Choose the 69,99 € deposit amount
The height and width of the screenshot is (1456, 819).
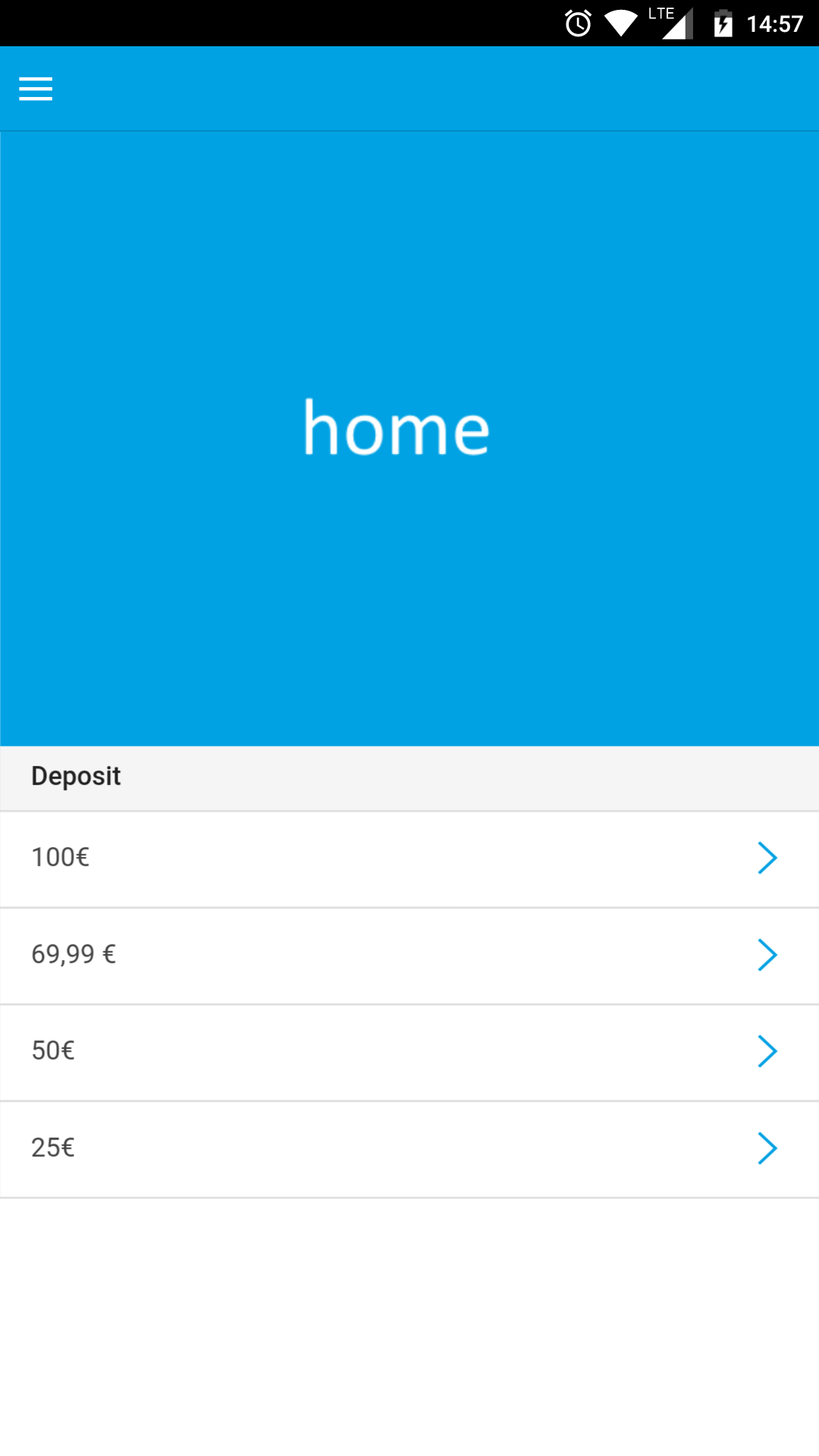409,955
